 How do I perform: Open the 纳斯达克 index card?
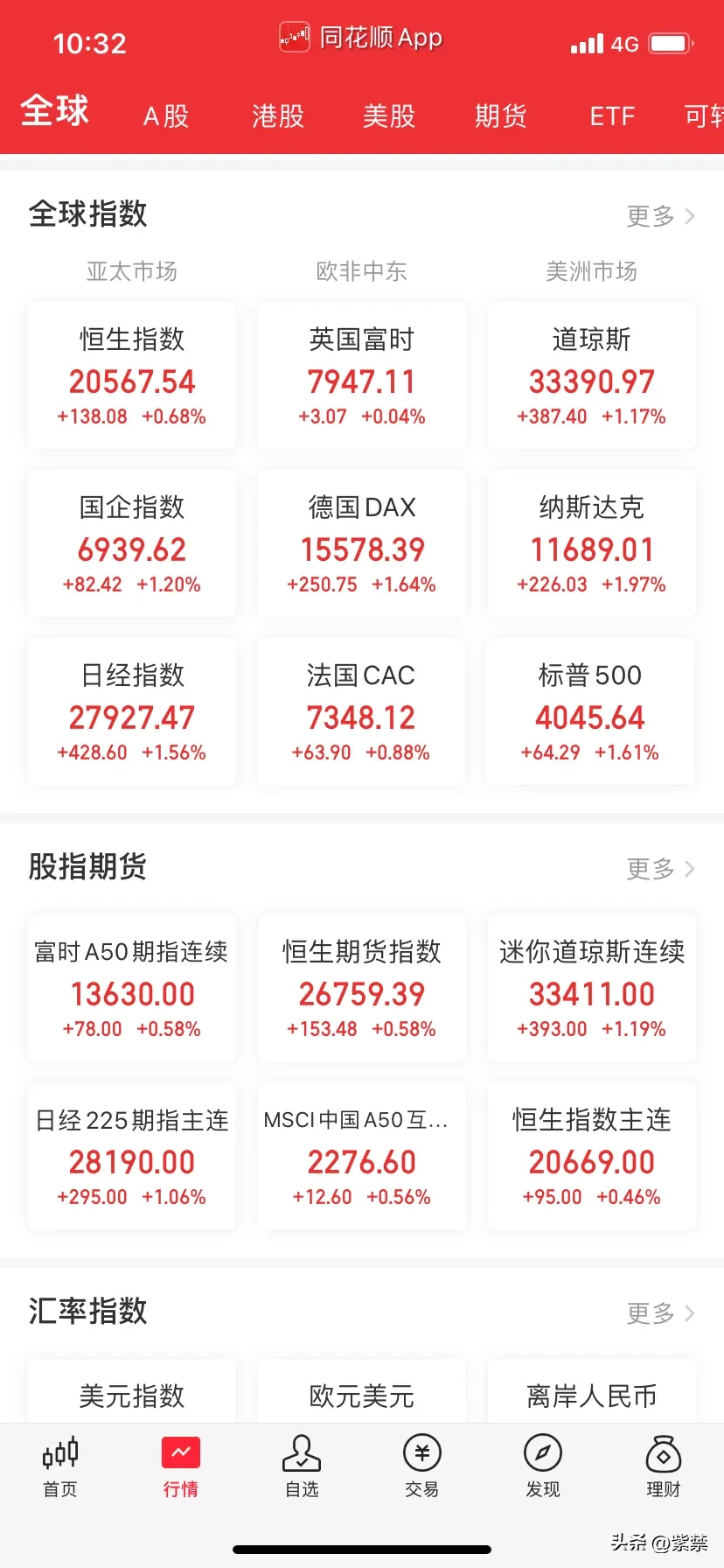click(591, 544)
